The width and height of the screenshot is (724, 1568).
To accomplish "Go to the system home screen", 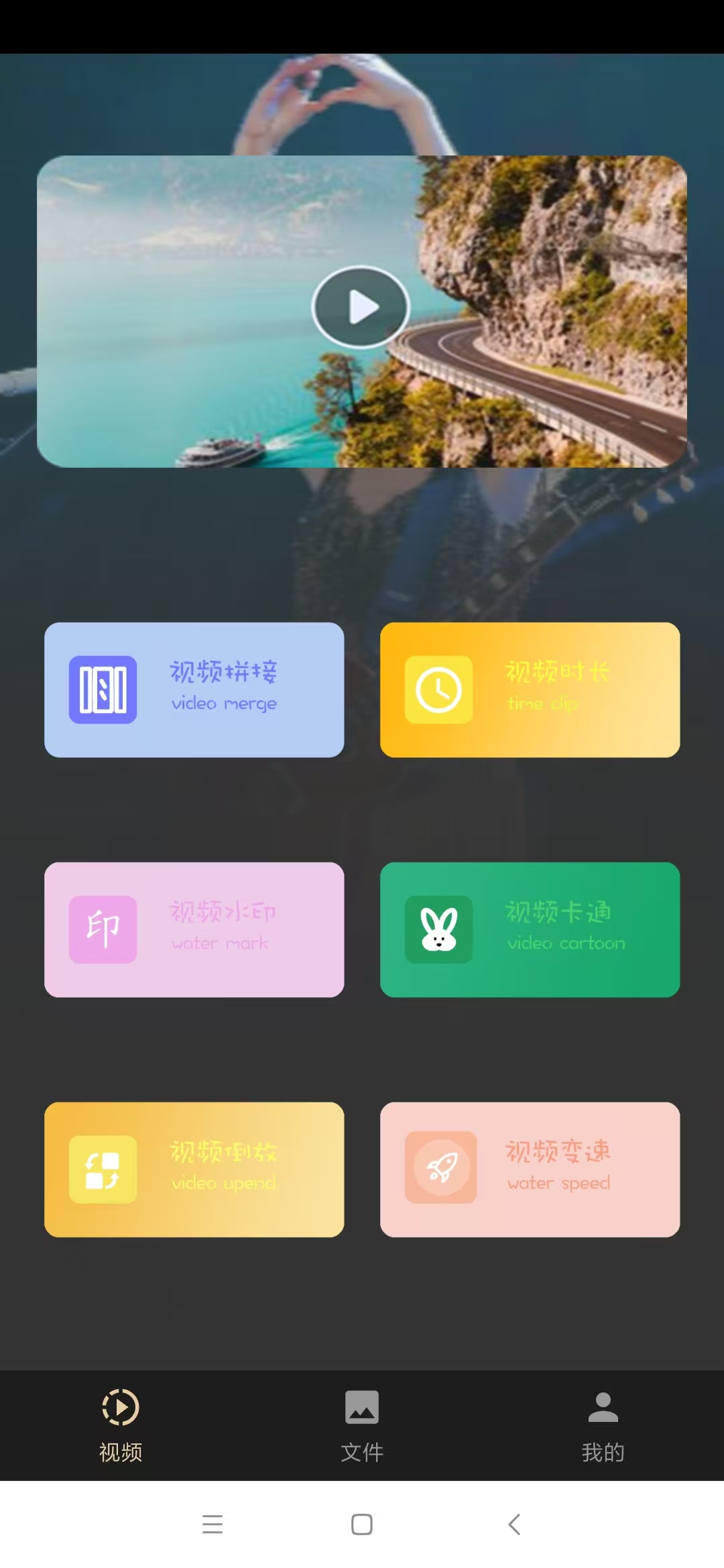I will coord(362,1524).
